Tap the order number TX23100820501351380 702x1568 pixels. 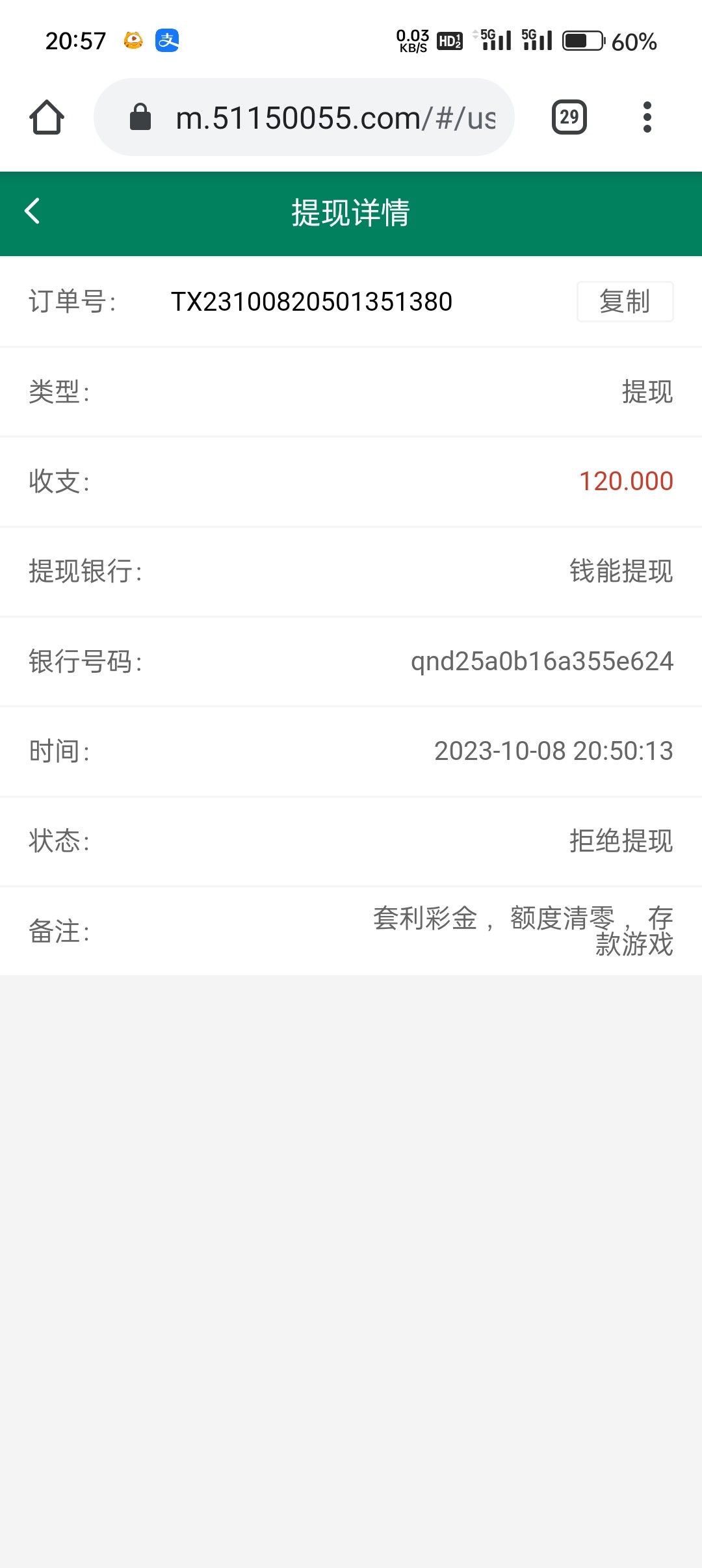point(312,301)
